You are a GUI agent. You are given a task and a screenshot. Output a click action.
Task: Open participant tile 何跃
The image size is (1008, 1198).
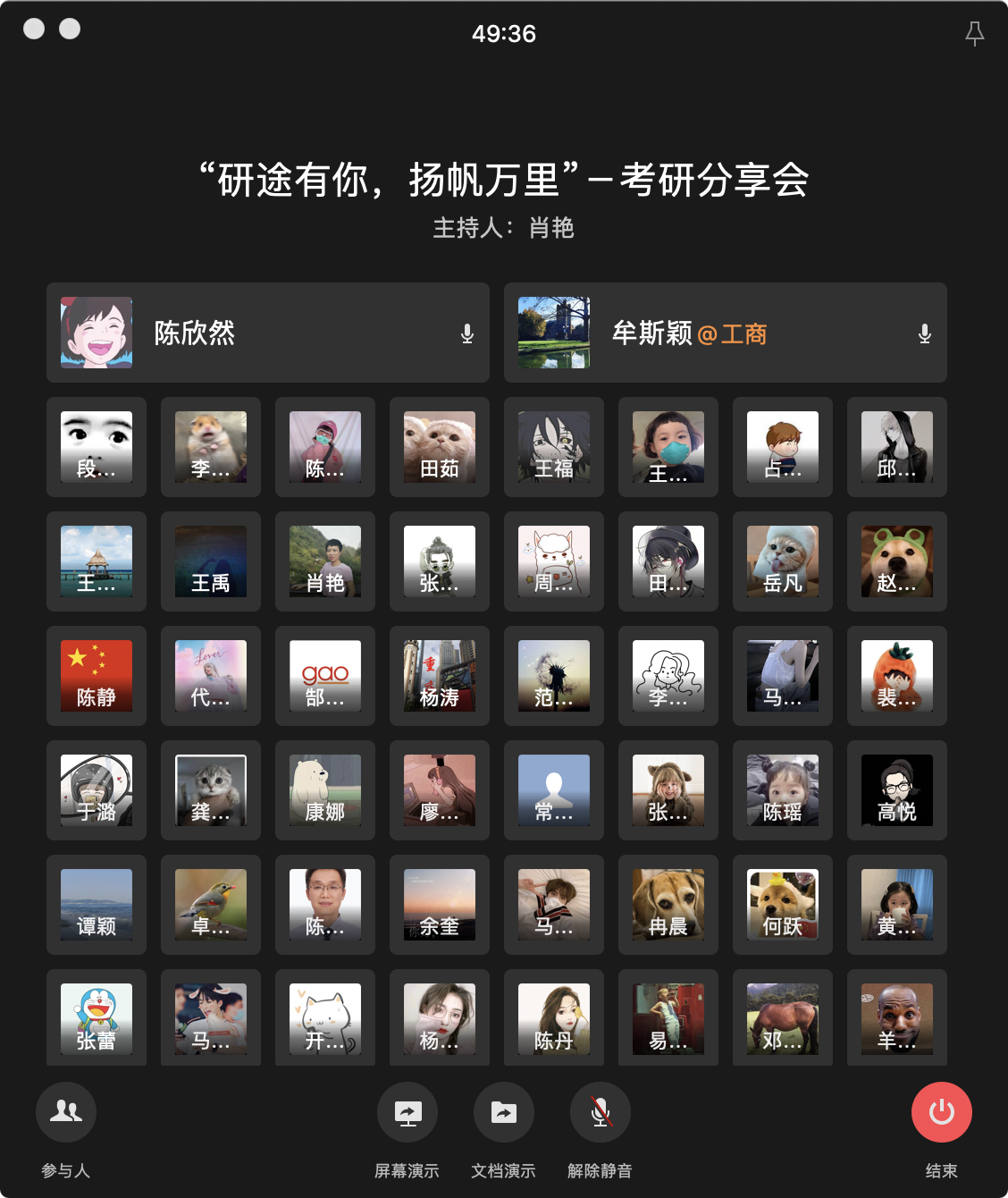click(x=783, y=905)
